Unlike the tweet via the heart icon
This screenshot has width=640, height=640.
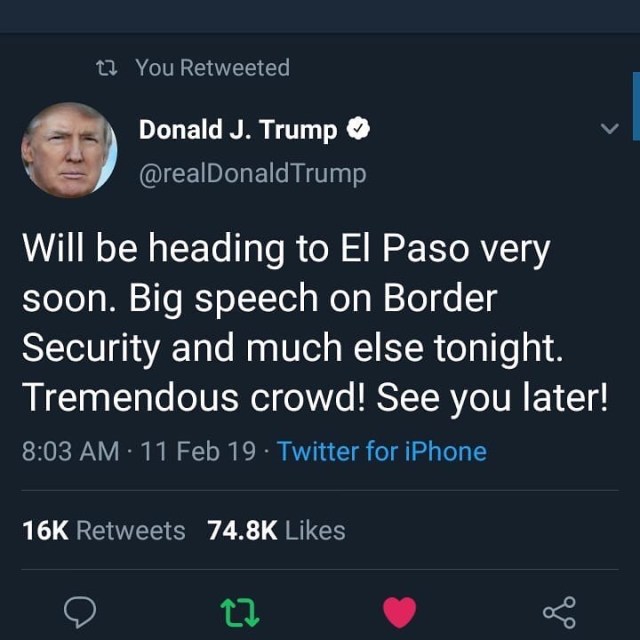click(x=399, y=610)
